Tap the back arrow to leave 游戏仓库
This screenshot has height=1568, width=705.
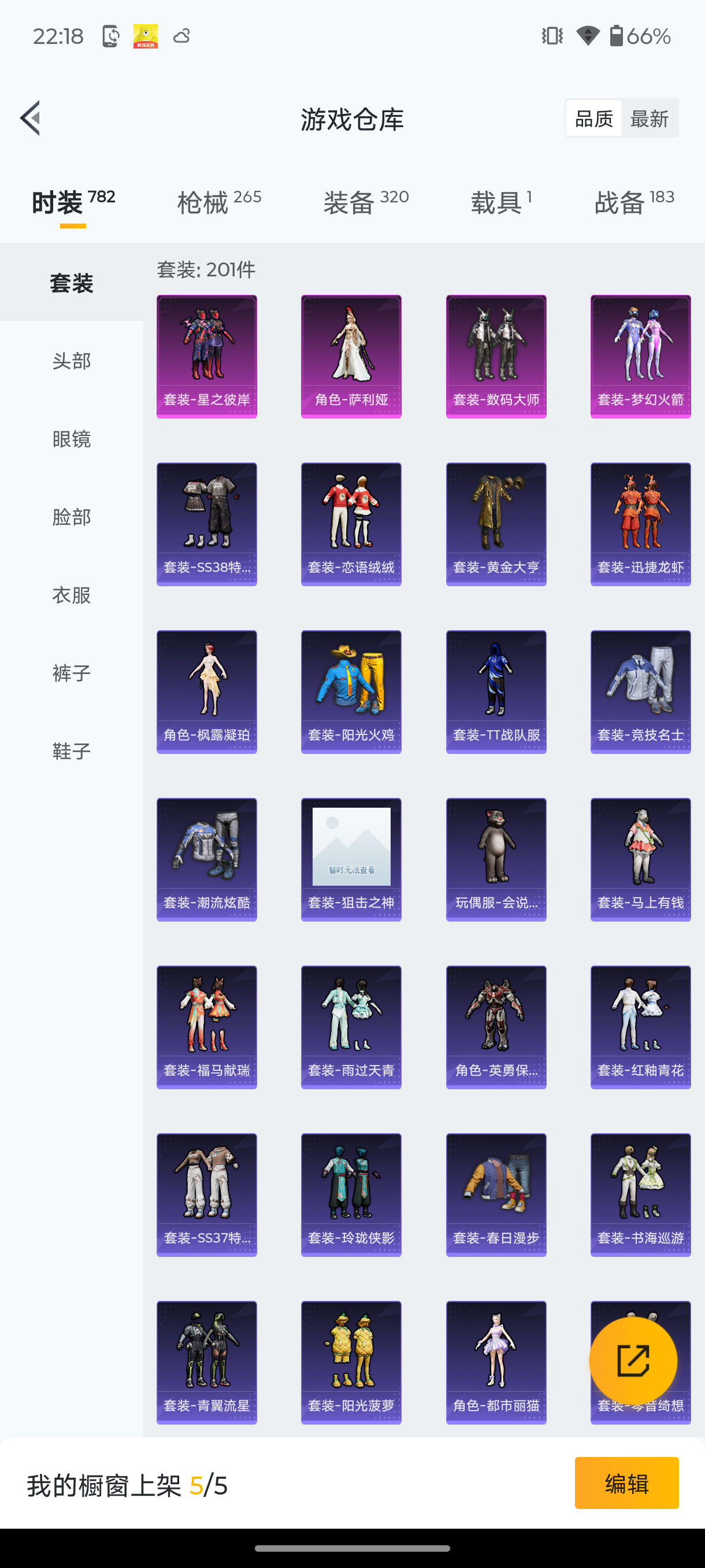point(30,118)
